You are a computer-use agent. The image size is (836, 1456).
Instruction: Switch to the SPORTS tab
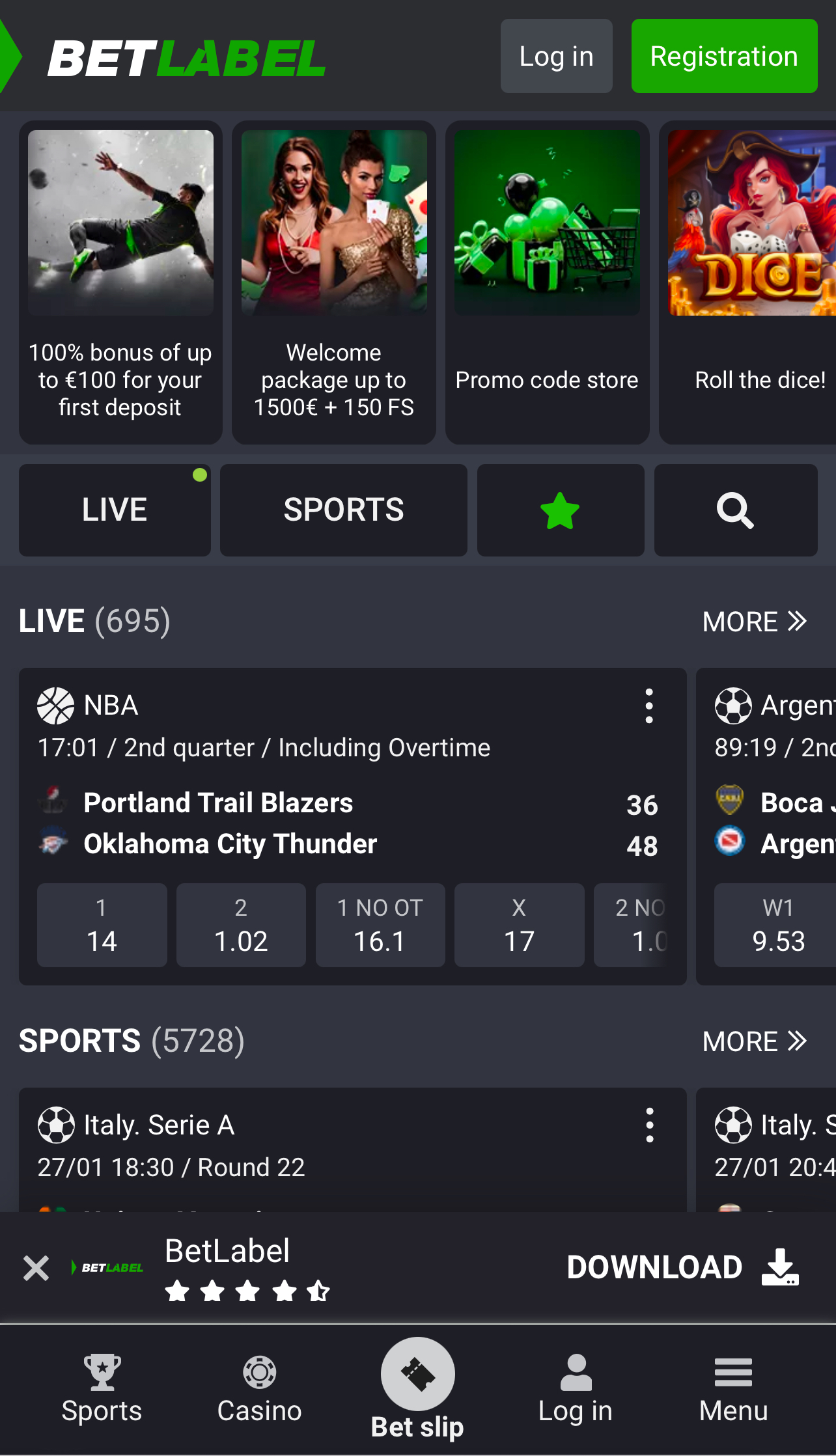tap(344, 510)
